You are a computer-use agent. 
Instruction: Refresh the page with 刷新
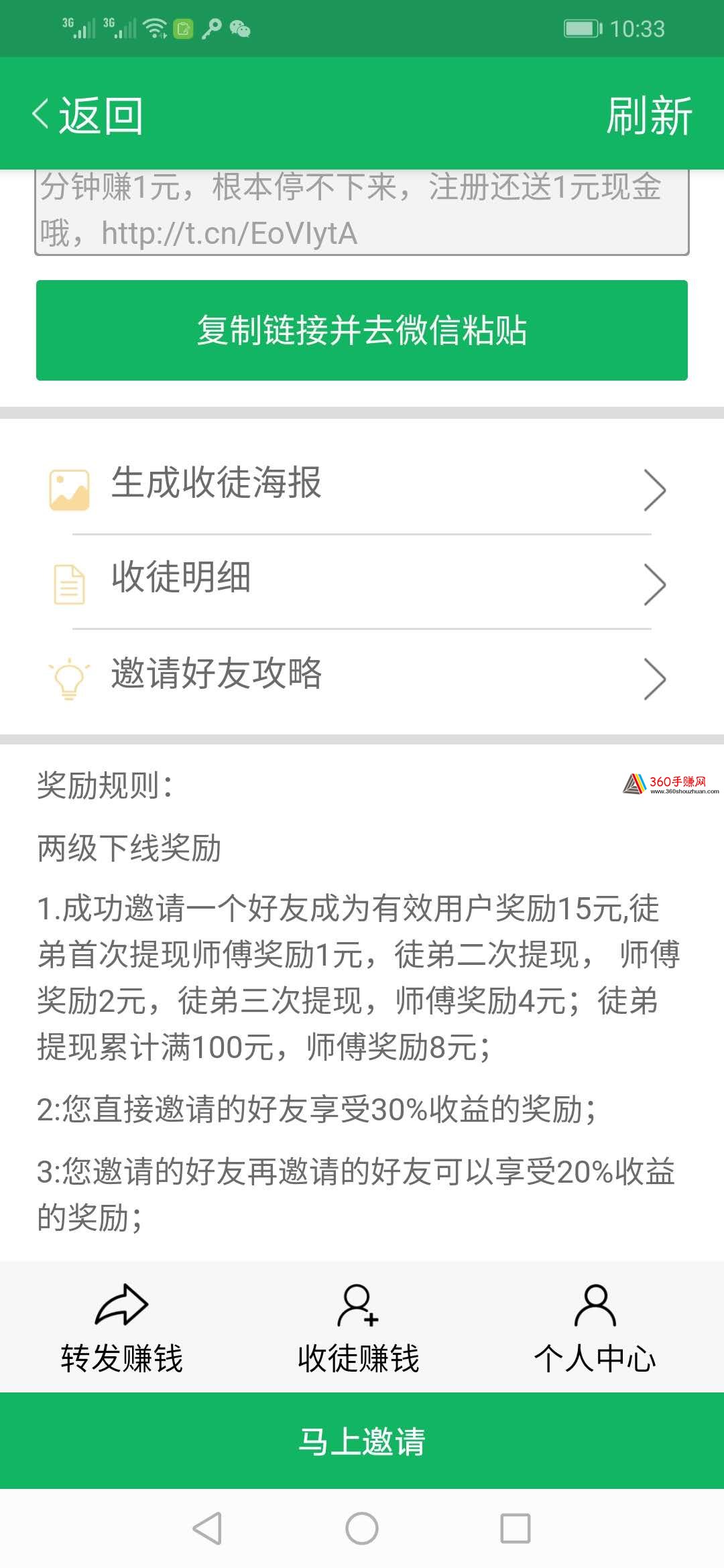click(x=648, y=115)
